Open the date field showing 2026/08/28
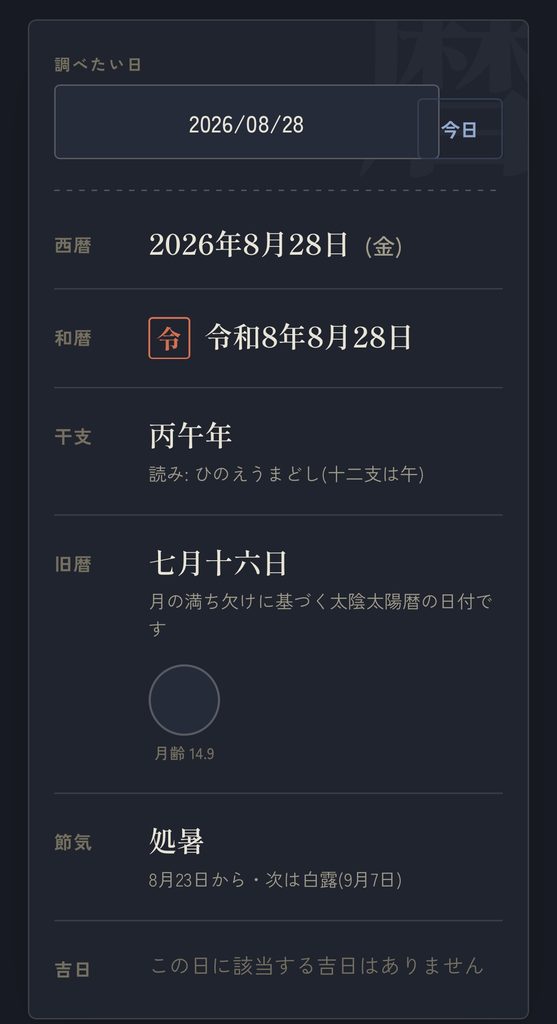This screenshot has height=1024, width=557. click(246, 122)
